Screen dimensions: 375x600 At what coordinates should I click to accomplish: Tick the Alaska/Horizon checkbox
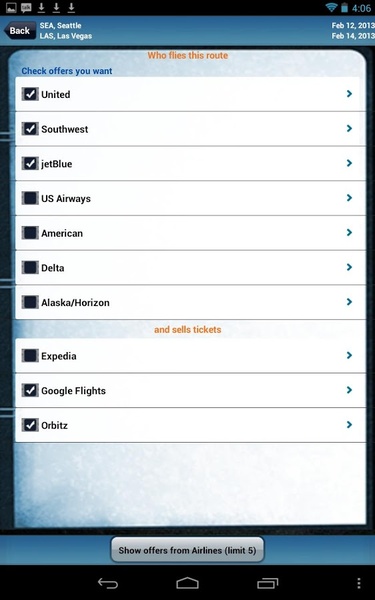(30, 302)
